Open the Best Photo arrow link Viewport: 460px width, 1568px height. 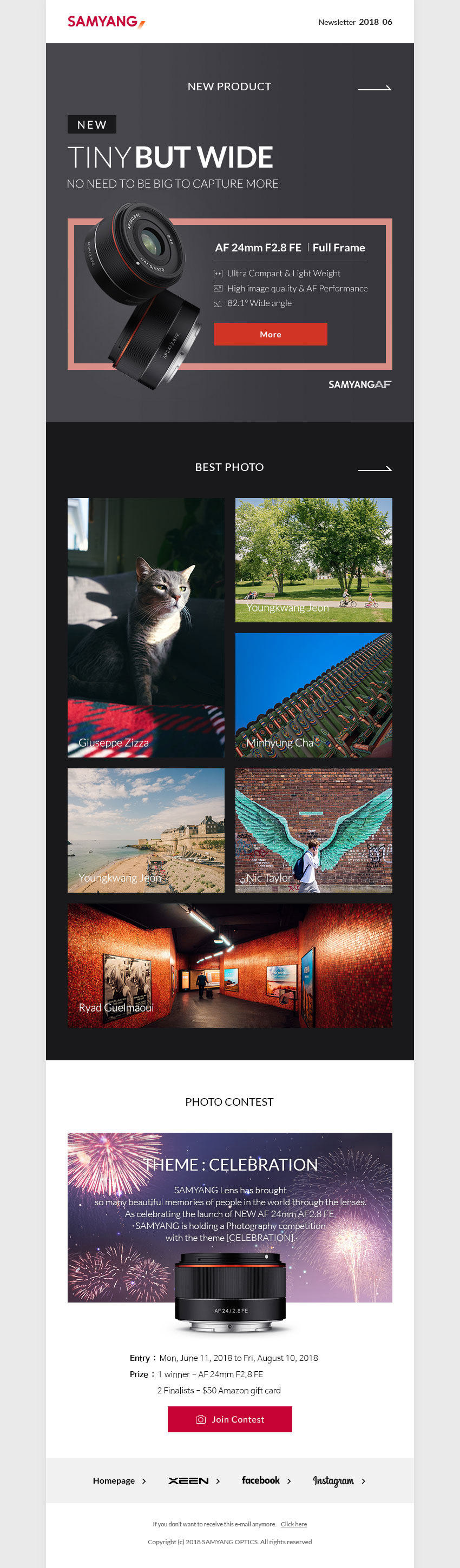374,469
